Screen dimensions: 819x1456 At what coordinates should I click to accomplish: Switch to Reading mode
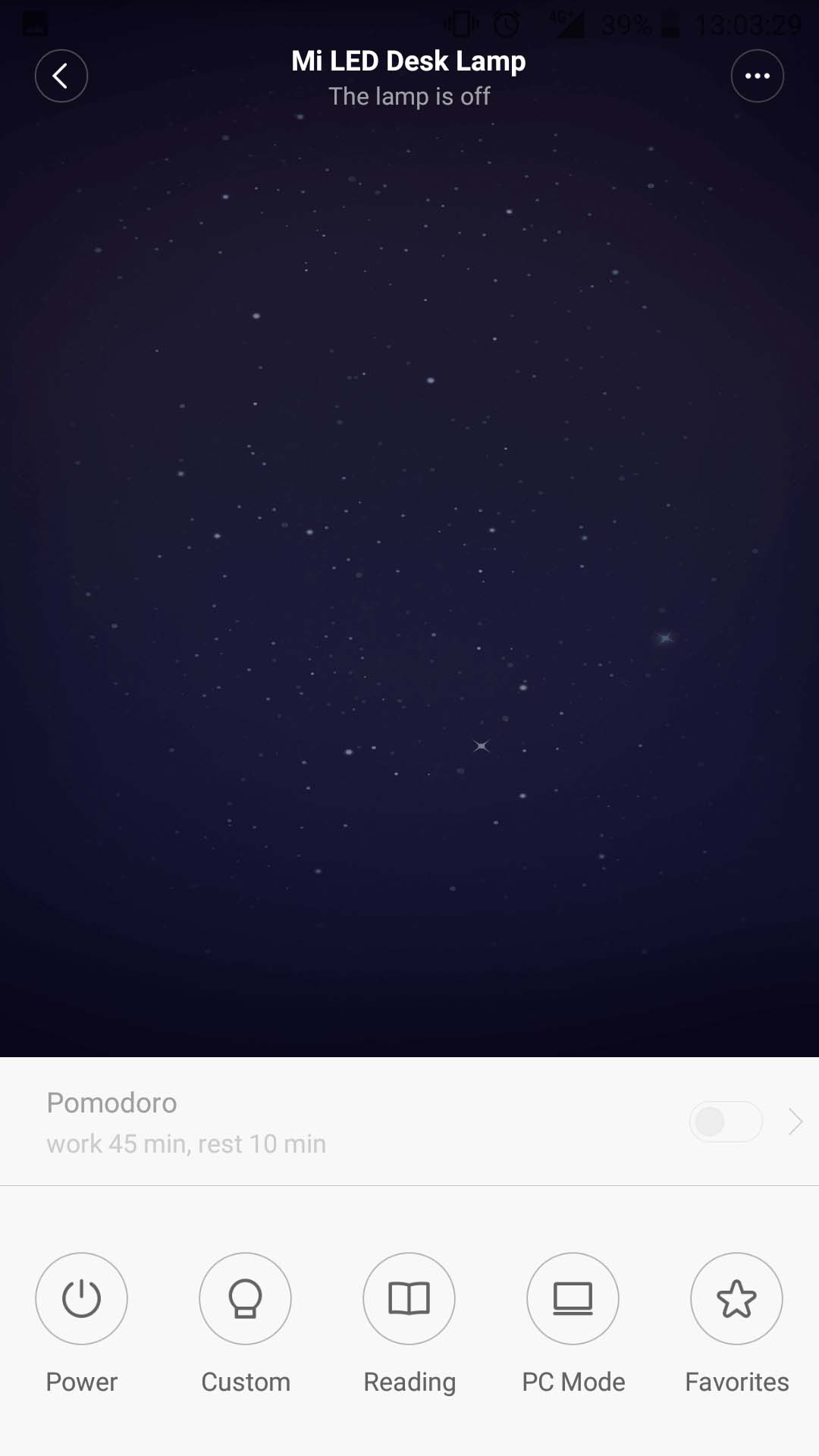tap(409, 1298)
